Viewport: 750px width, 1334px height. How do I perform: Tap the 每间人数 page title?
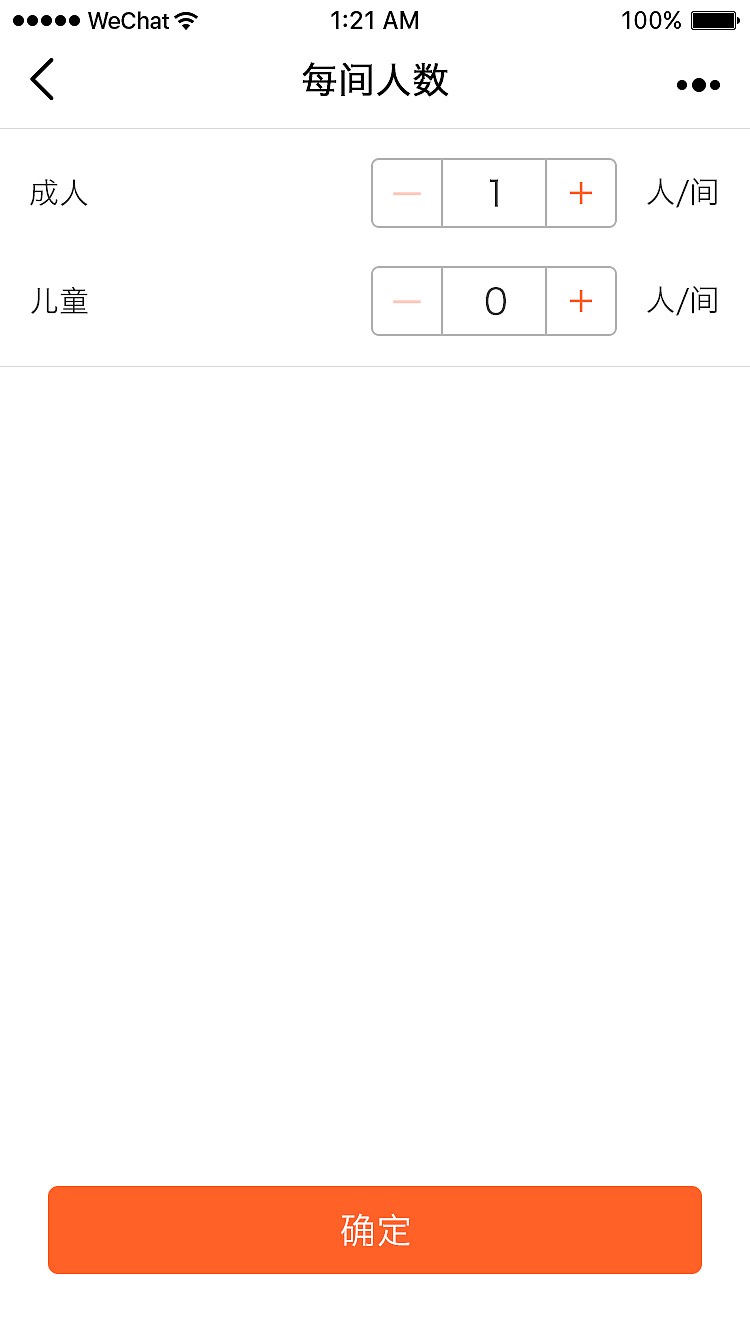coord(374,80)
